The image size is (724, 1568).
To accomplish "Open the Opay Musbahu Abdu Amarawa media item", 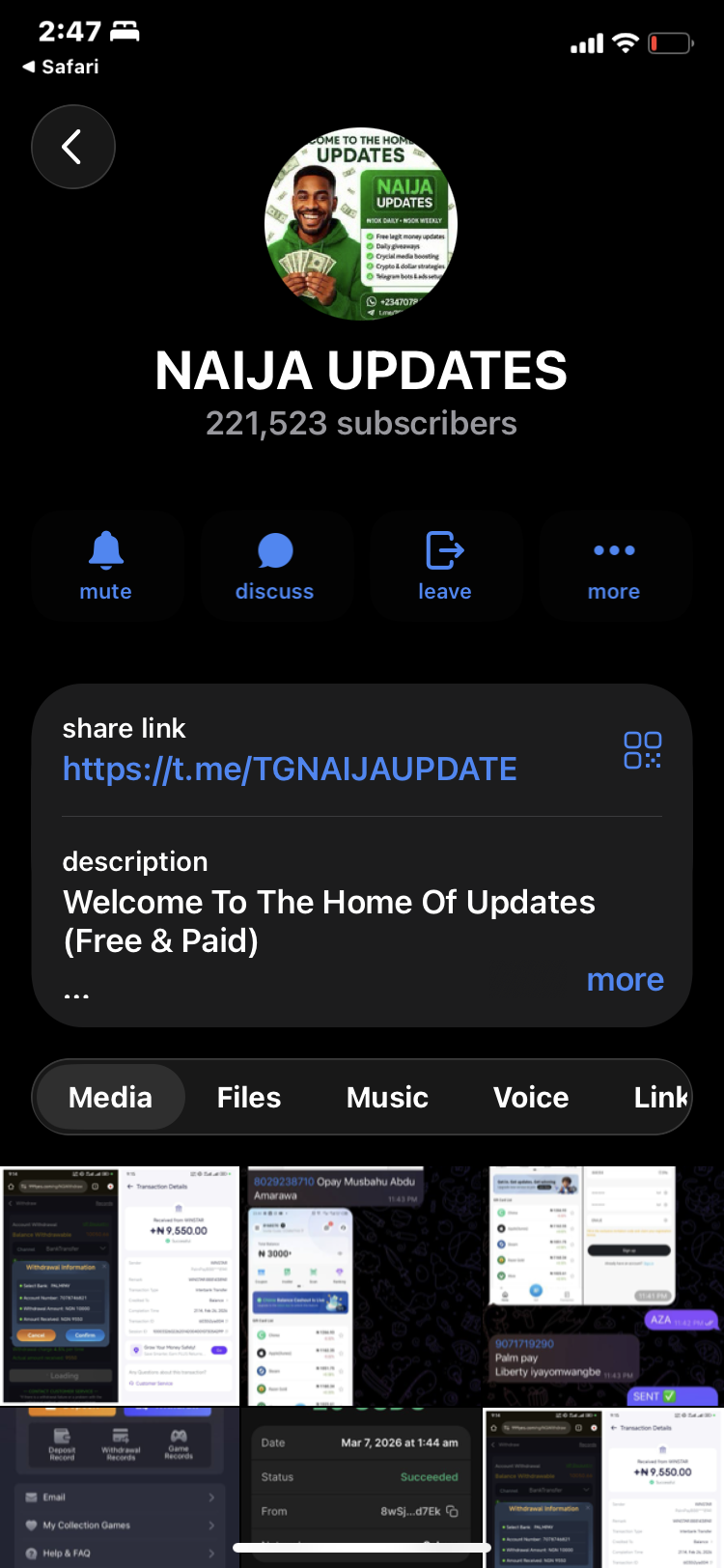I will tap(361, 1286).
